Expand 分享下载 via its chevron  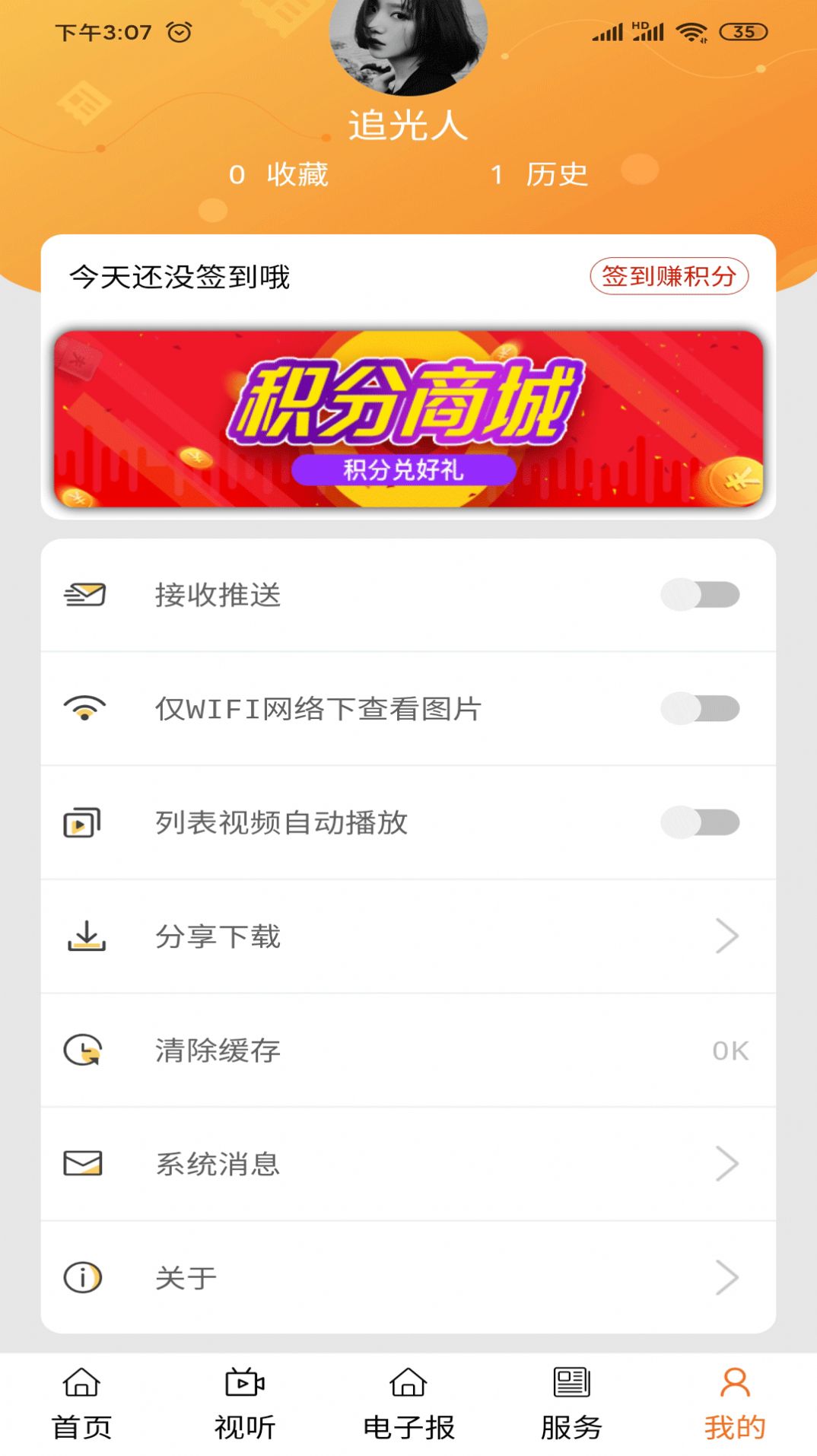728,936
